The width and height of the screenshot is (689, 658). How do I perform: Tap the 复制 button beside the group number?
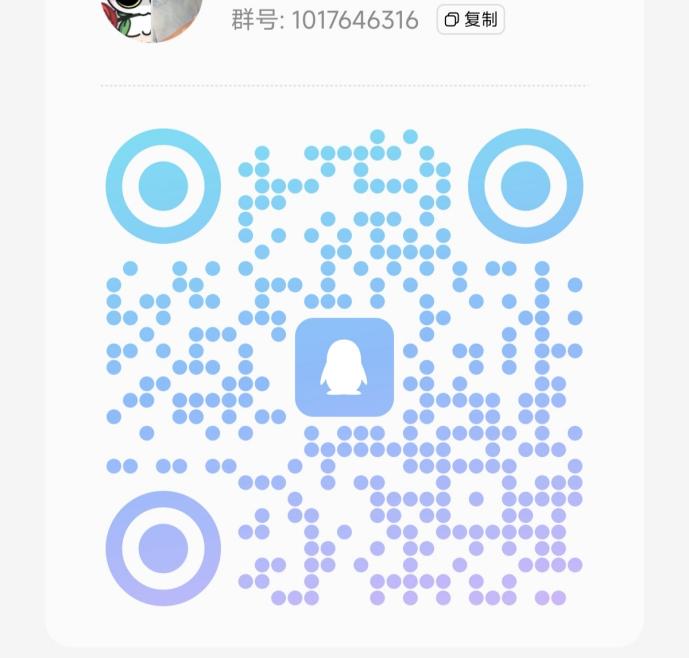click(x=470, y=20)
